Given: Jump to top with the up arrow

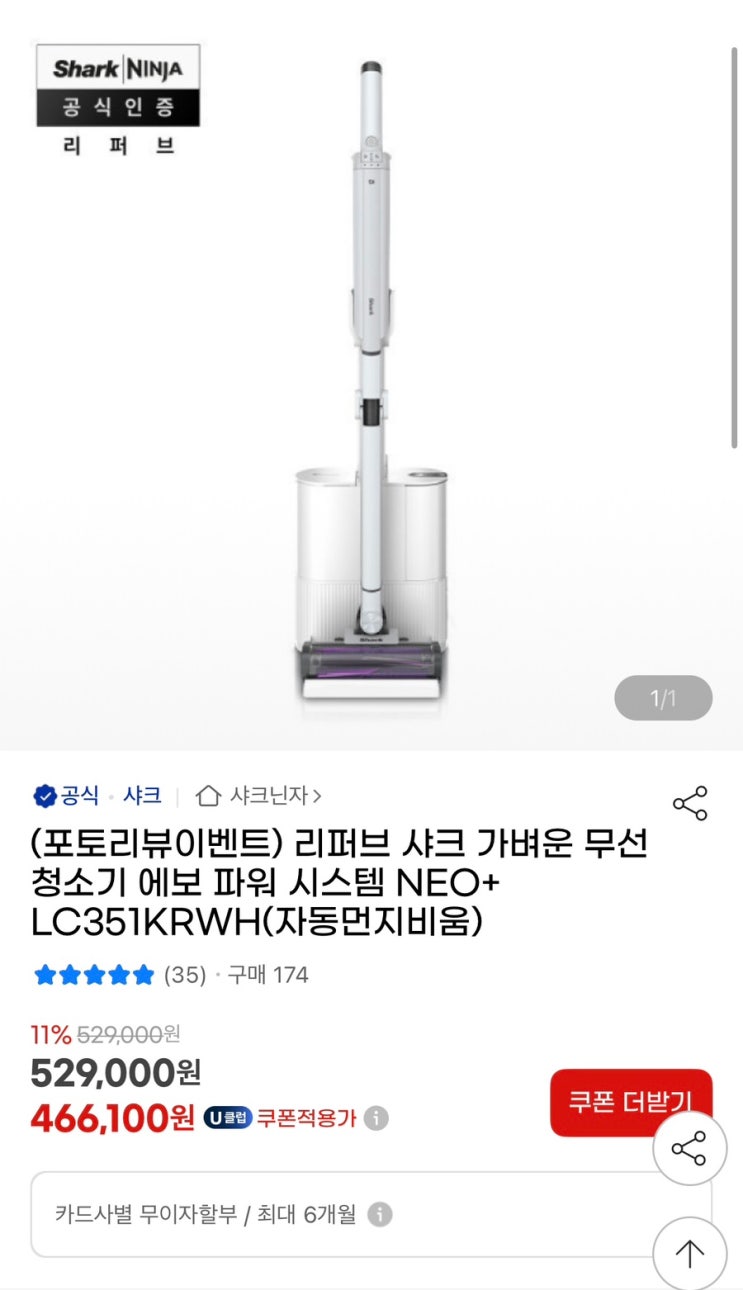Looking at the screenshot, I should click(689, 1252).
